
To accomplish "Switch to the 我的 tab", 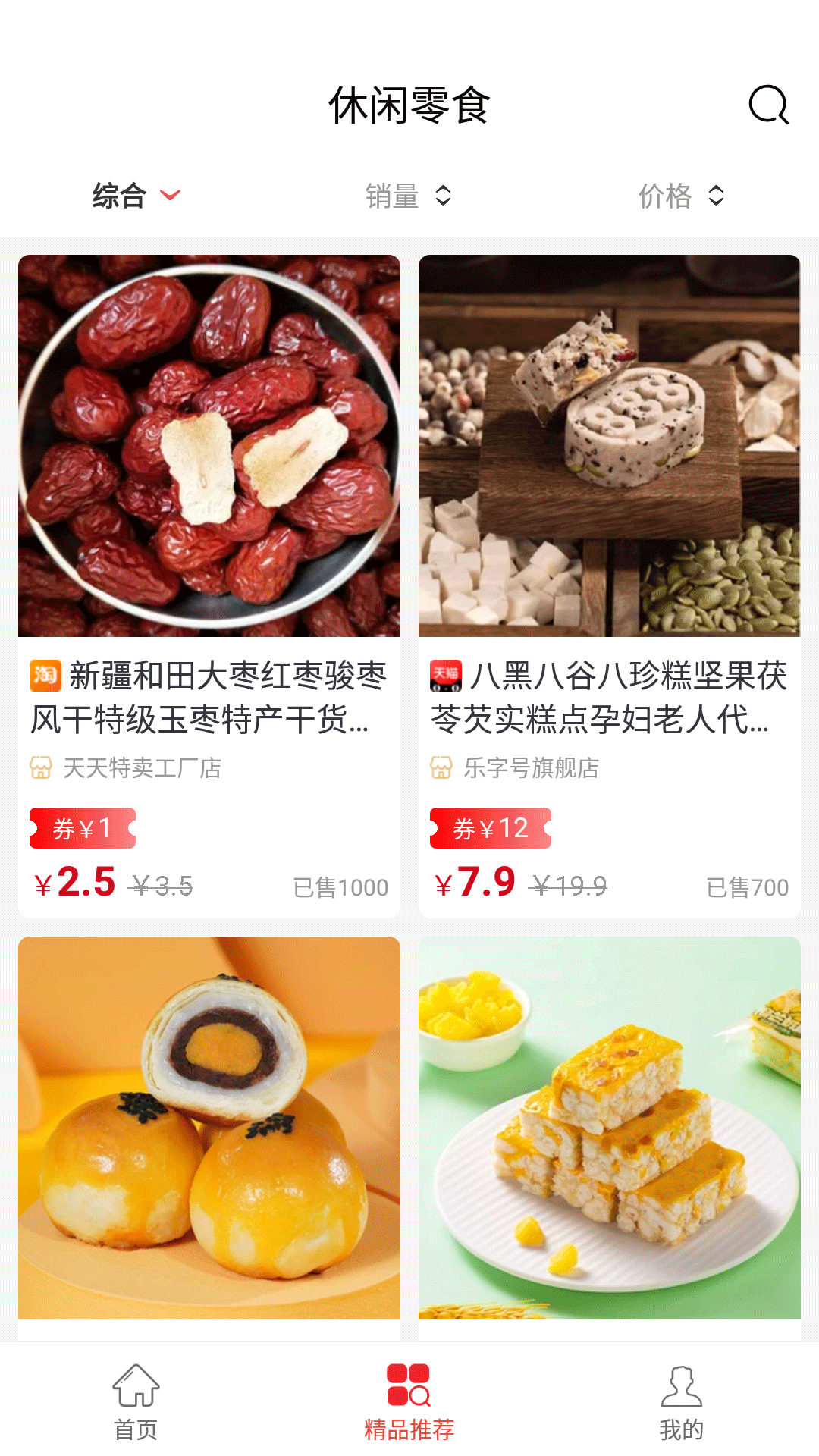I will (x=682, y=1401).
